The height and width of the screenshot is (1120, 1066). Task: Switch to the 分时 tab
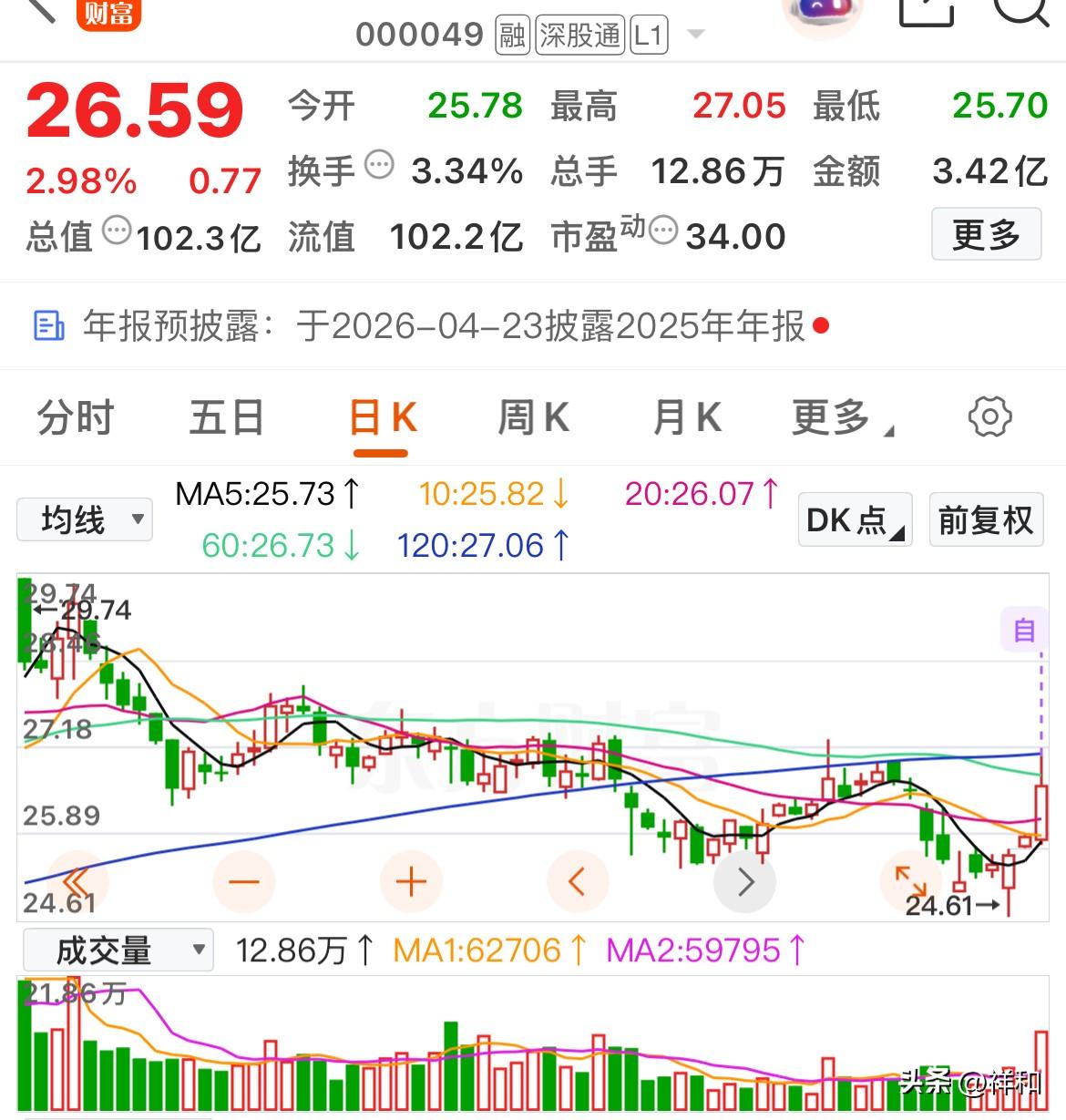(x=73, y=417)
